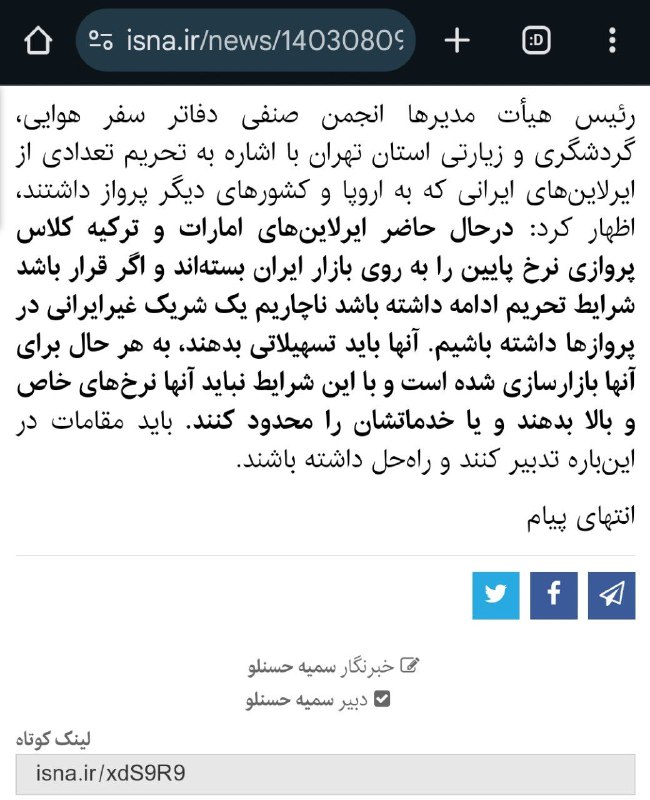Open a new browser tab

[x=457, y=40]
